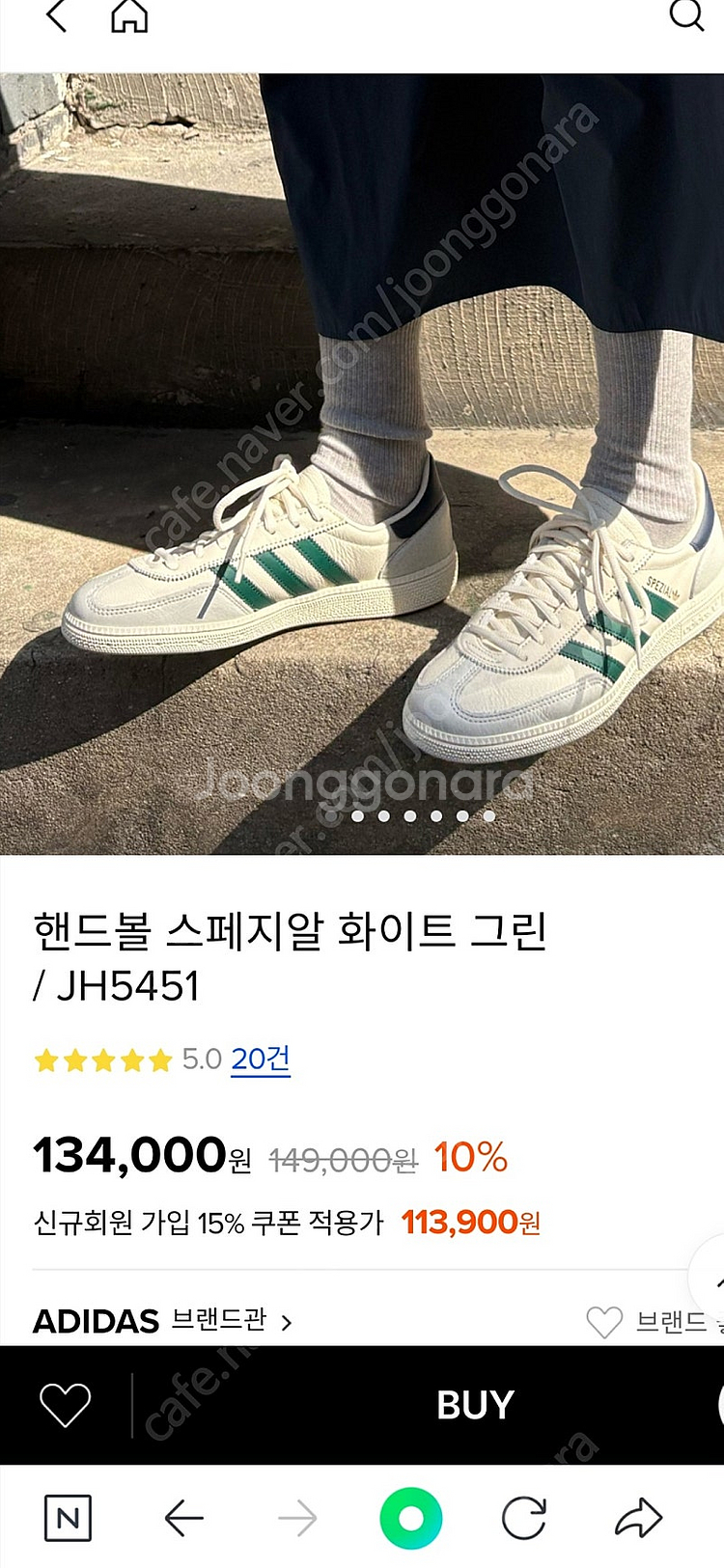Open the 20건 reviews link
Image resolution: width=724 pixels, height=1568 pixels.
(x=261, y=1059)
